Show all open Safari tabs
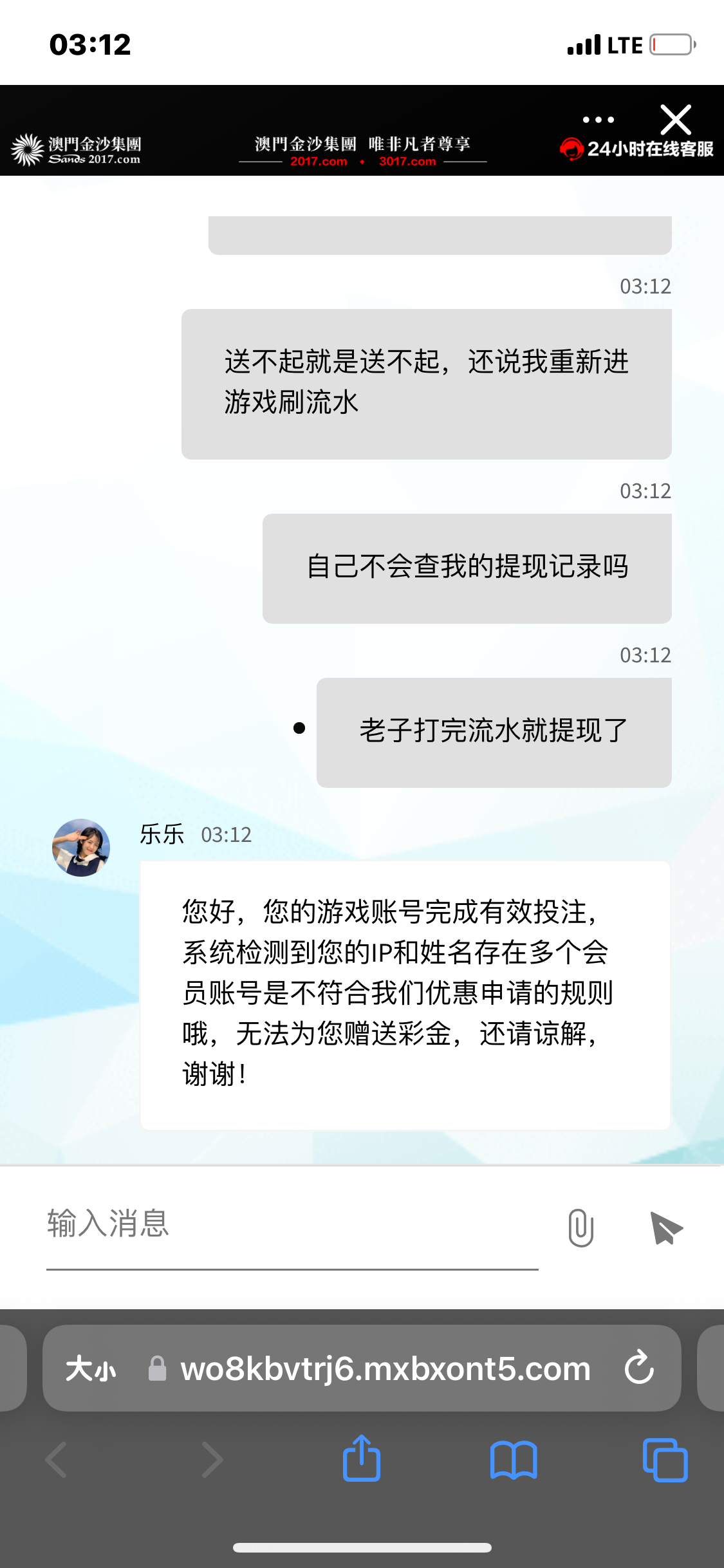The width and height of the screenshot is (724, 1568). pyautogui.click(x=665, y=1460)
